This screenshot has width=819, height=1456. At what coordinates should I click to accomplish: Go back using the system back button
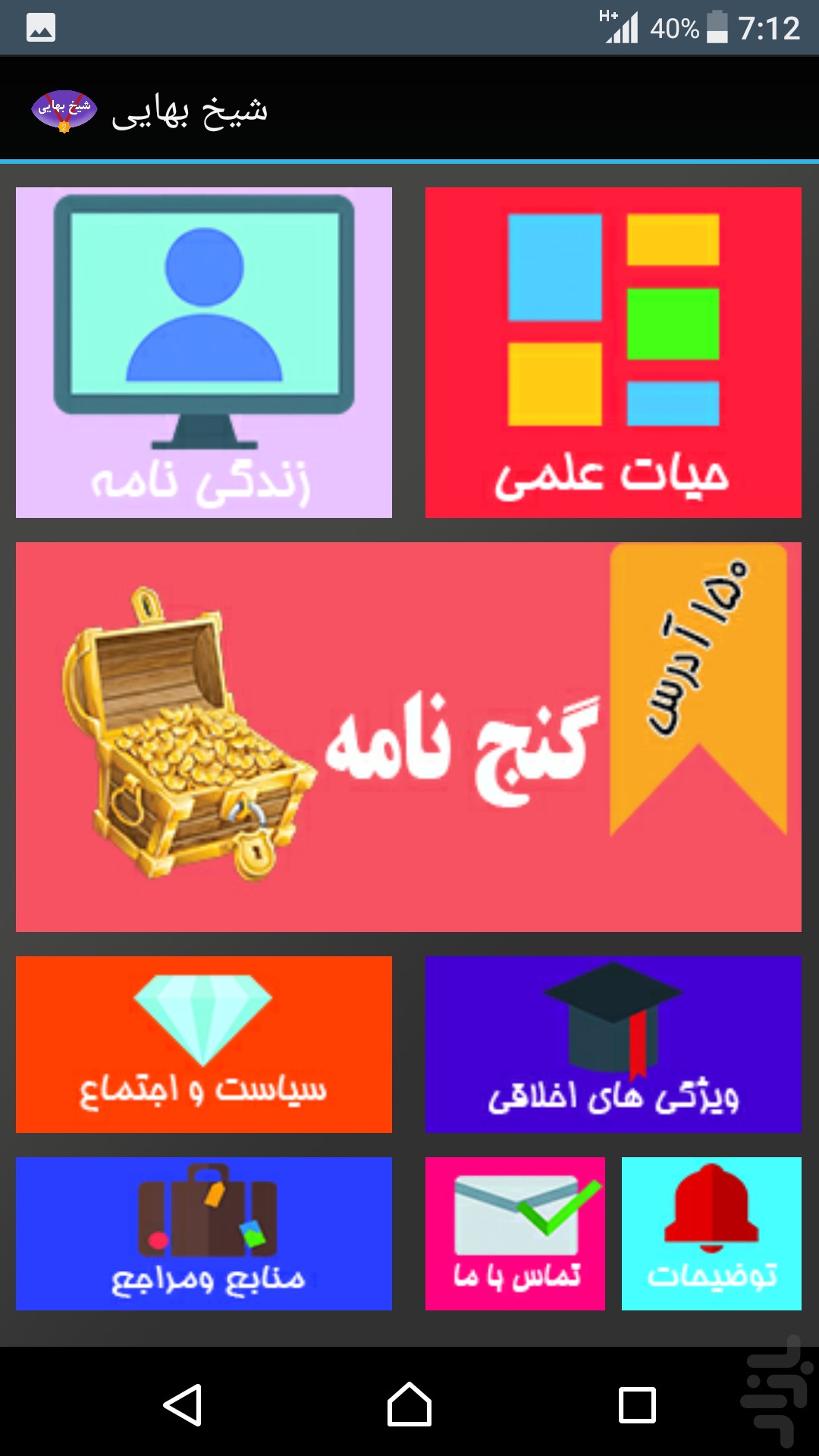coord(183,1404)
